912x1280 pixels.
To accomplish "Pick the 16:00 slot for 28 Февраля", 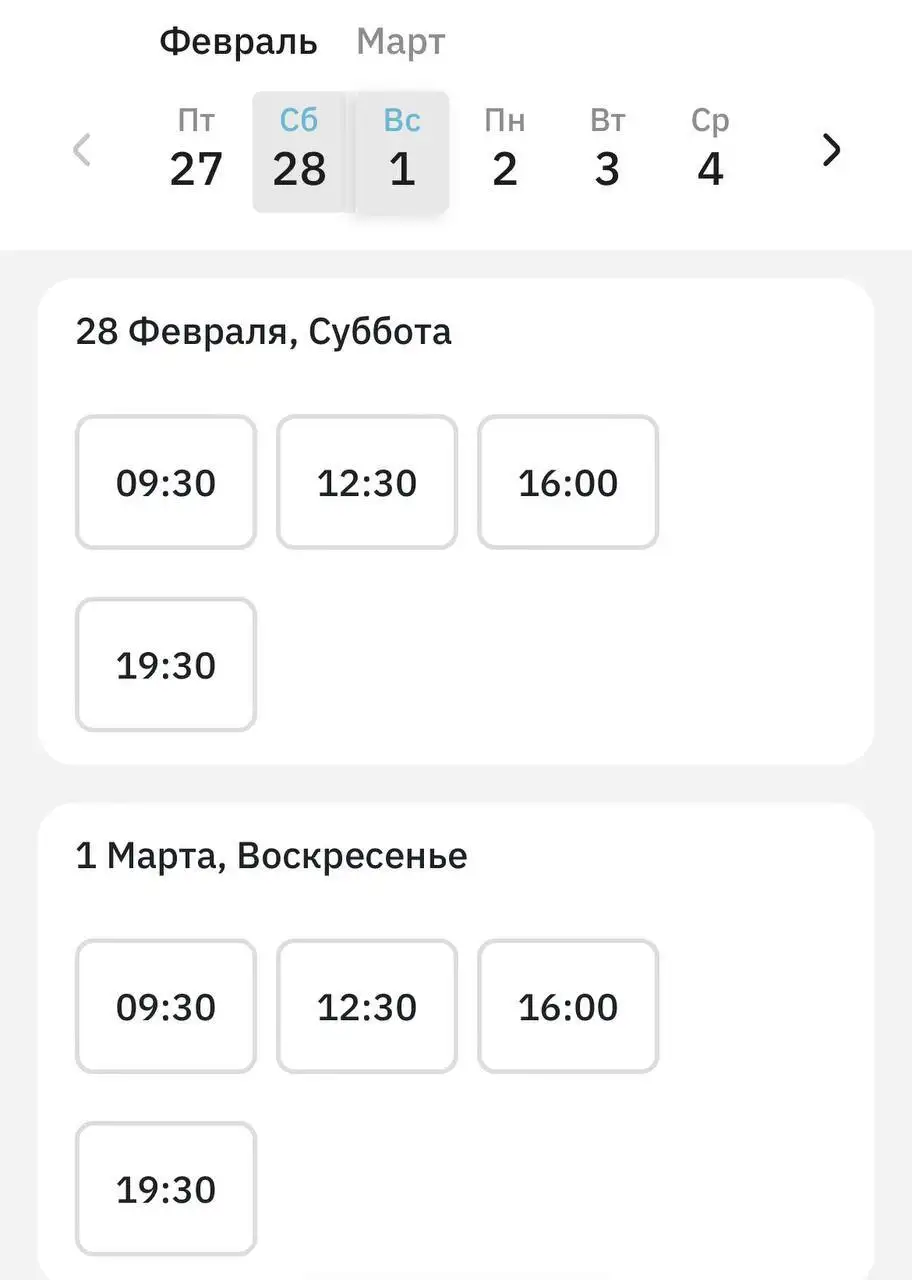I will (x=567, y=482).
